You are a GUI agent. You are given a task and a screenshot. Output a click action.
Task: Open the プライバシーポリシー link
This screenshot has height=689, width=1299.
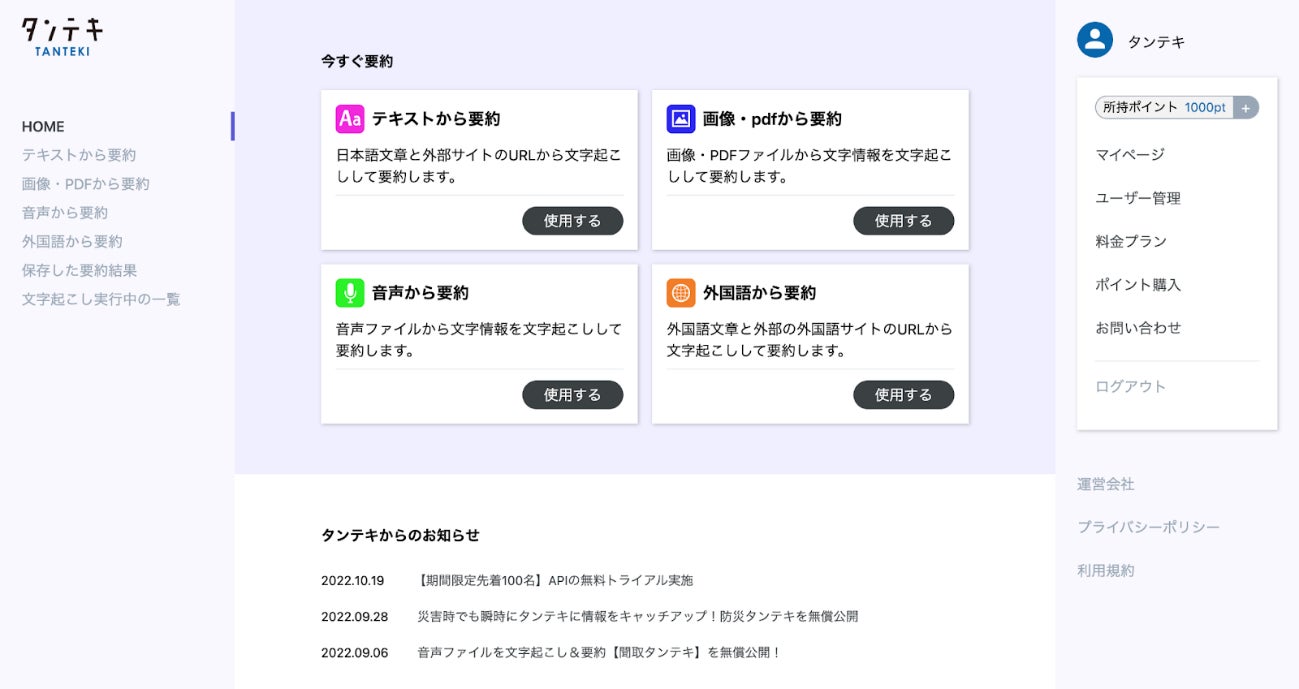1148,527
